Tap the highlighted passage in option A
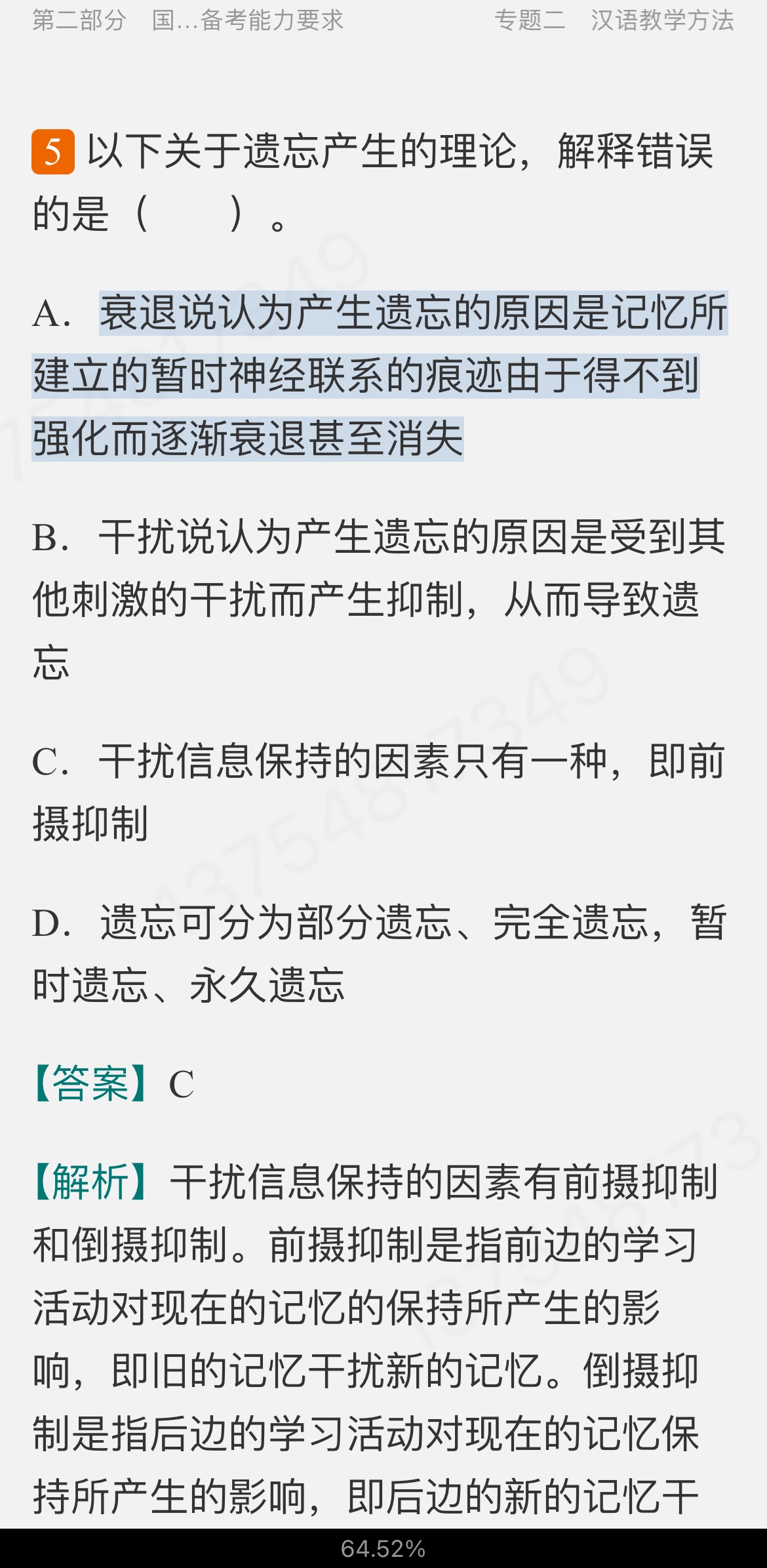Viewport: 767px width, 1568px height. point(366,376)
